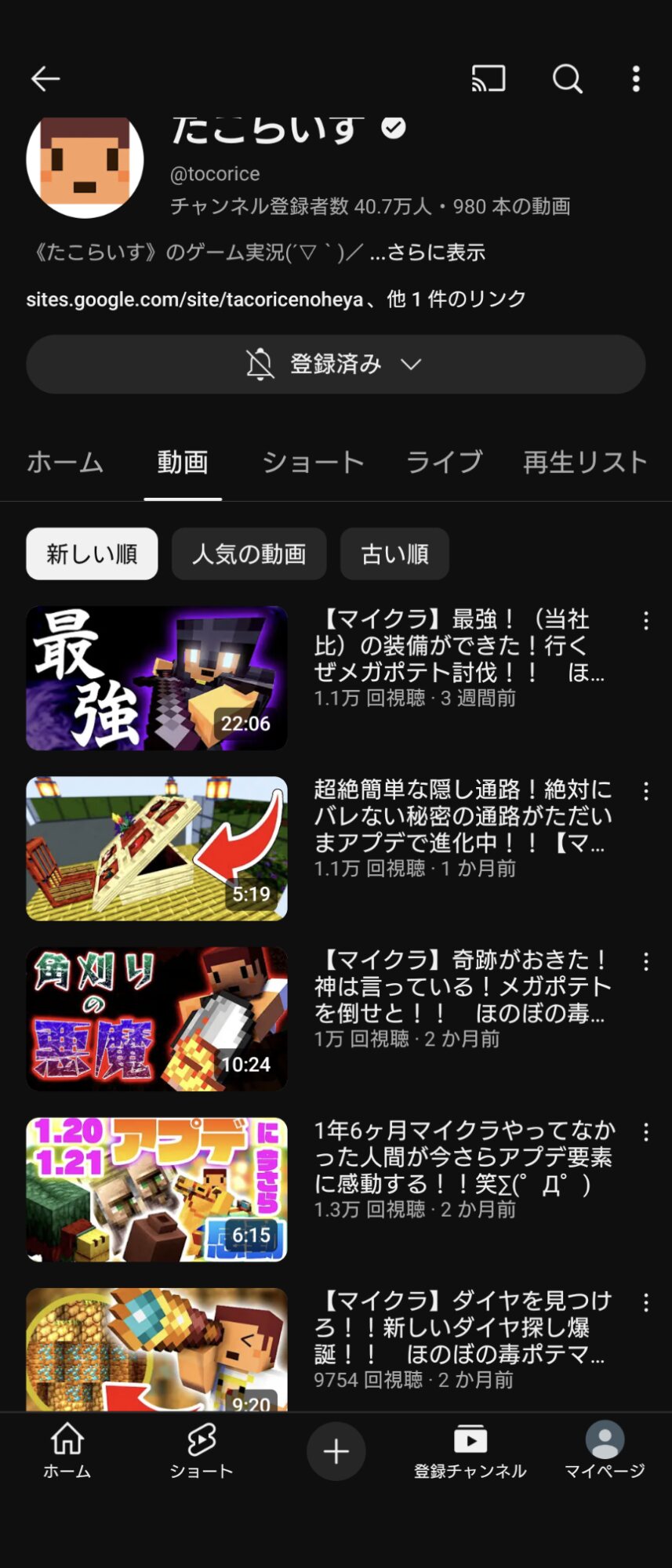Screen dimensions: 672x1568
Task: Open the 登録チャンネル bottom tab
Action: [470, 1451]
